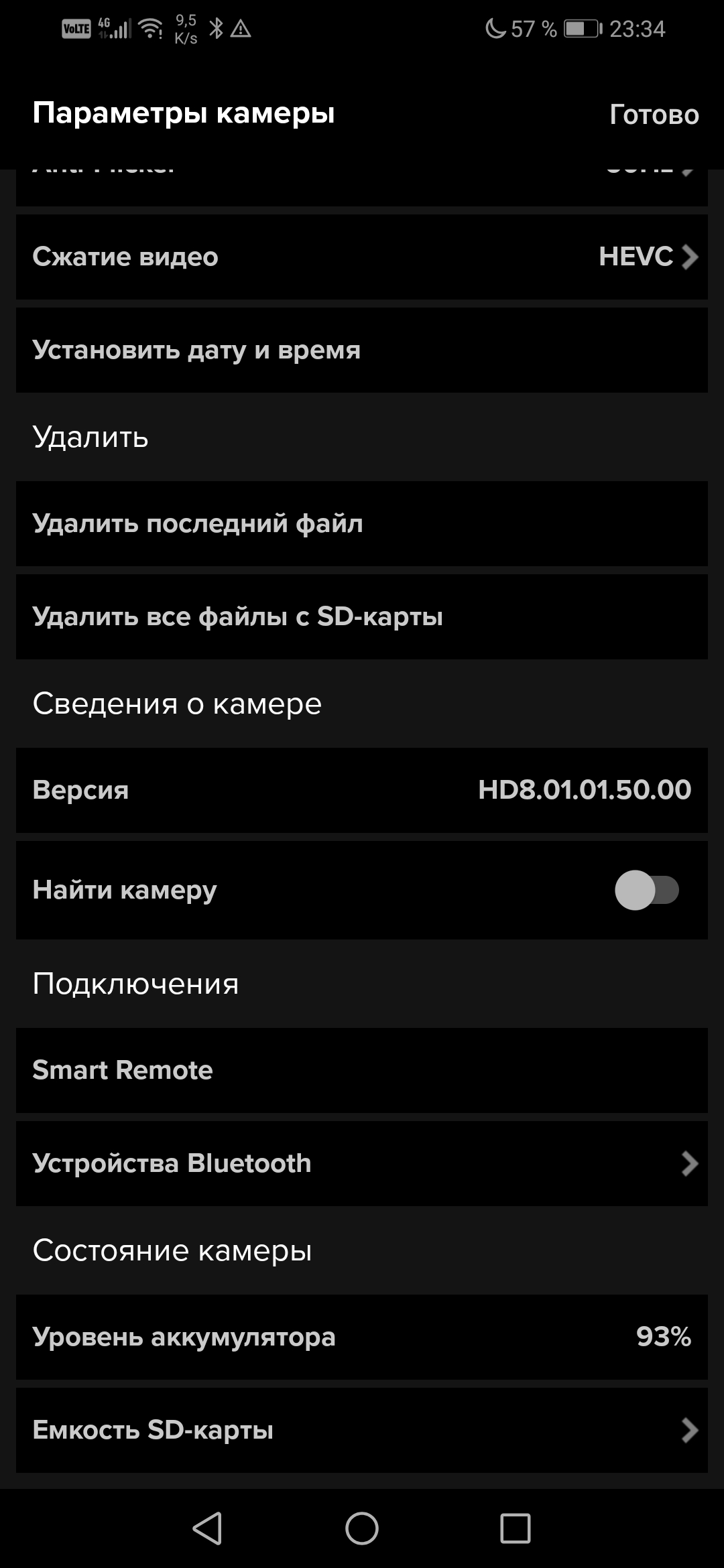This screenshot has height=1568, width=724.
Task: Toggle the Найти камеру switch
Action: click(x=646, y=890)
